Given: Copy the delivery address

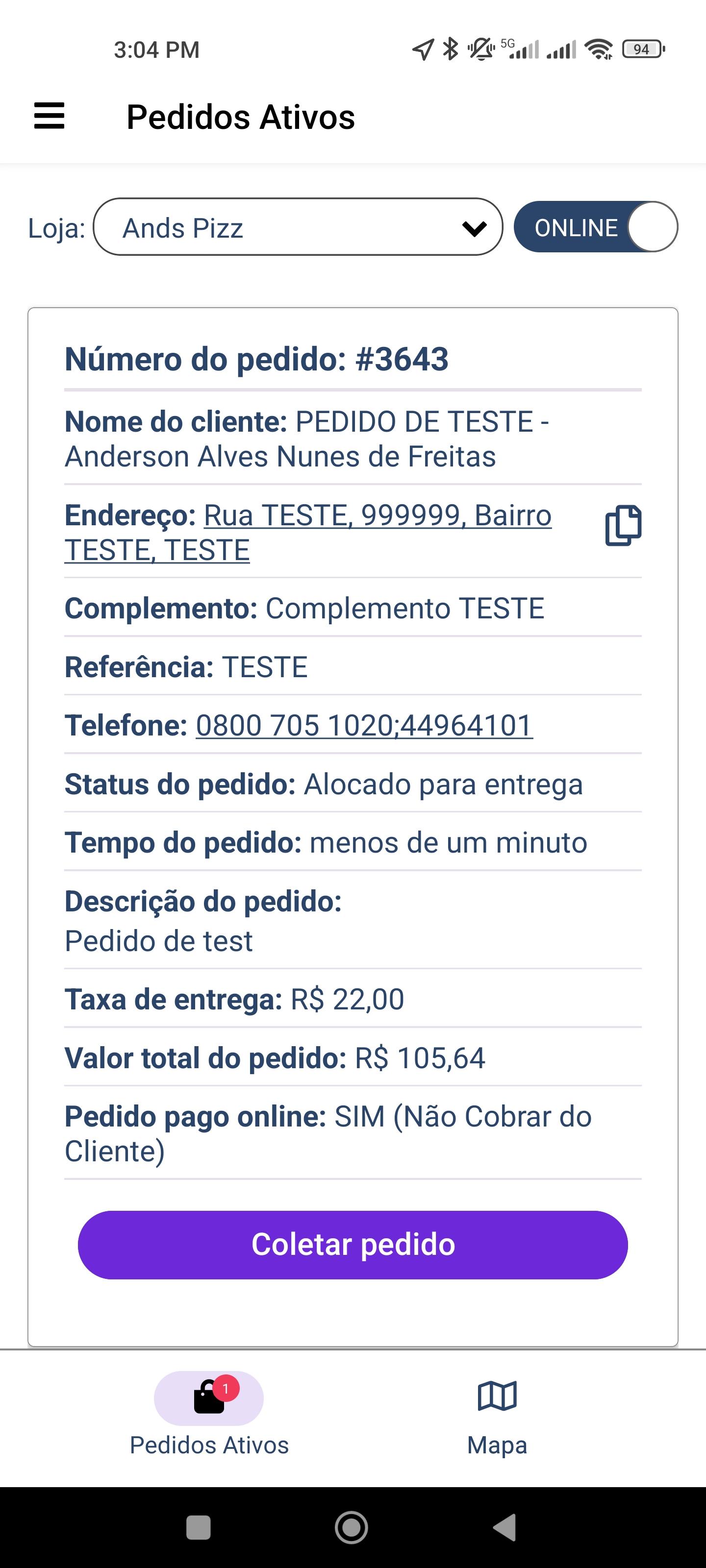Looking at the screenshot, I should coord(623,525).
